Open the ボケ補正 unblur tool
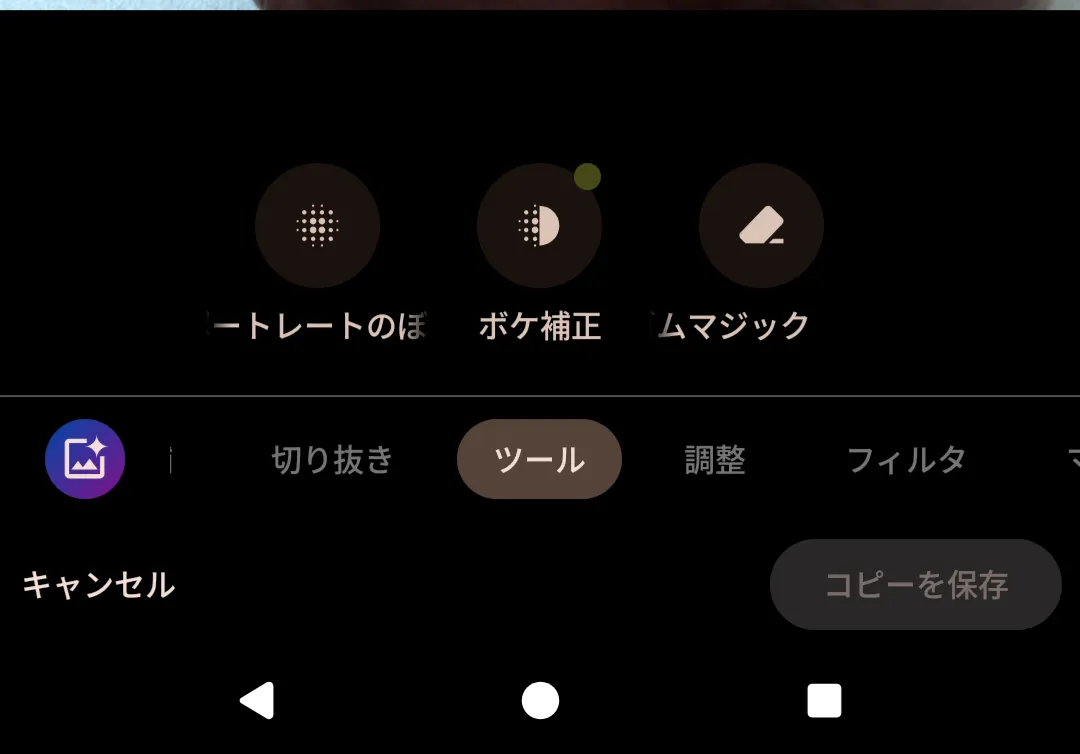The height and width of the screenshot is (754, 1080). click(539, 226)
